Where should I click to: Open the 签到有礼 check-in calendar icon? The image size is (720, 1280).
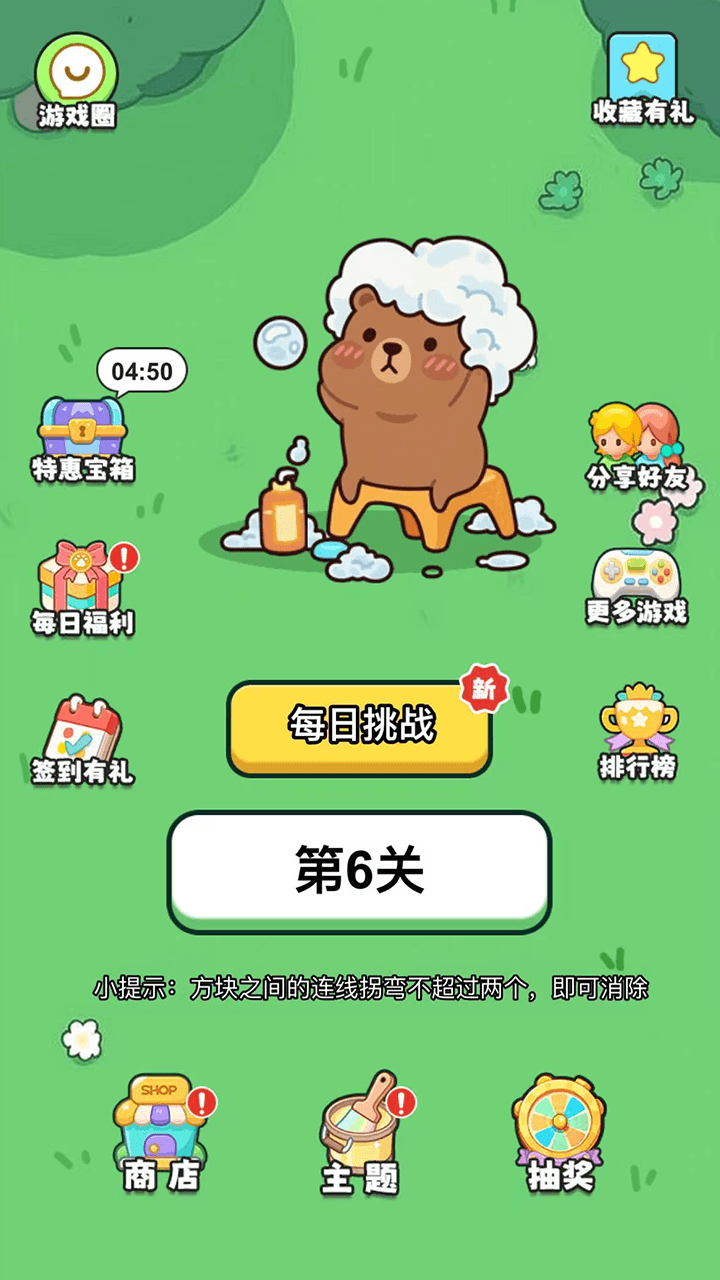coord(80,730)
